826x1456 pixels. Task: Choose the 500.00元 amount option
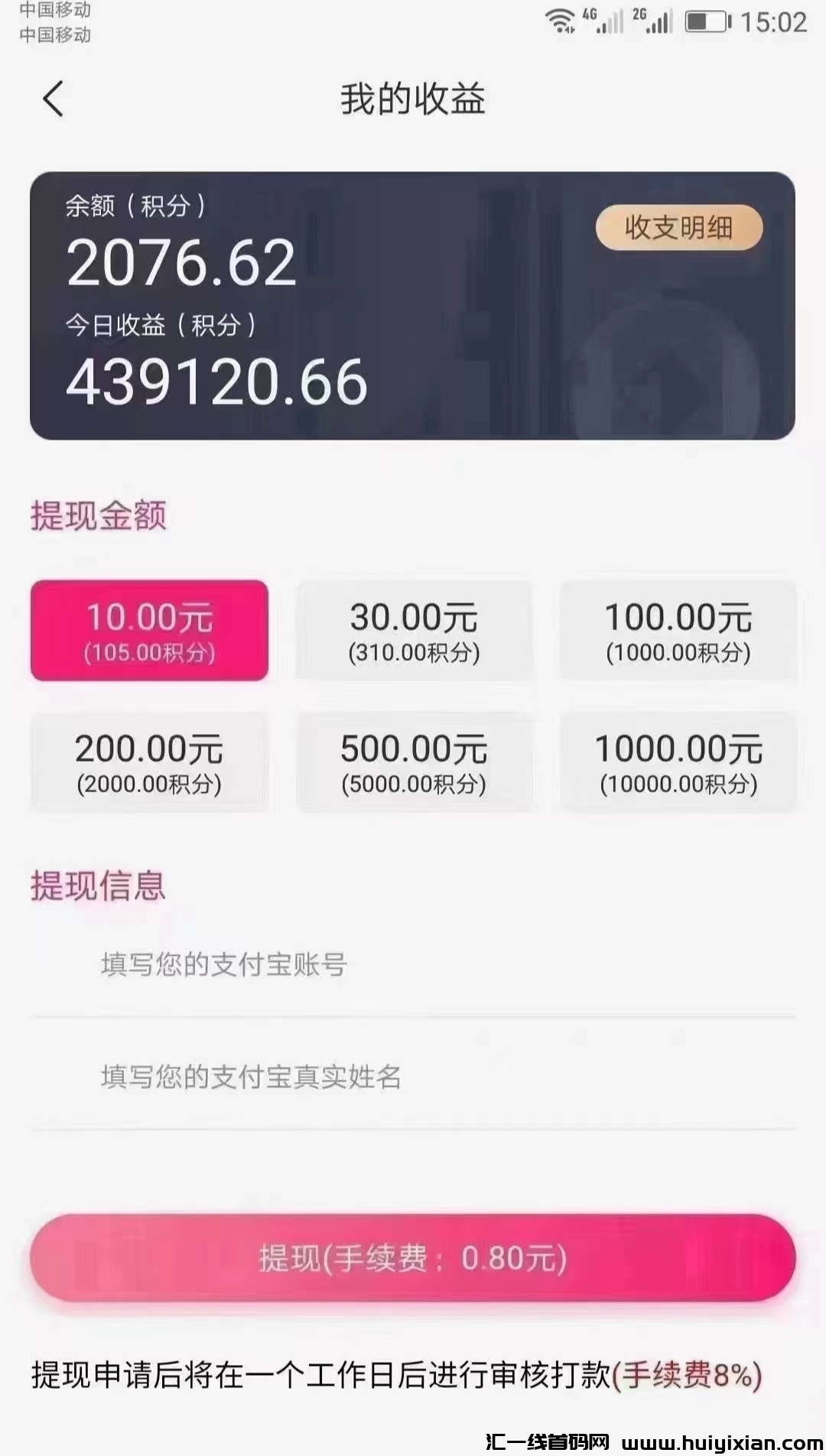pyautogui.click(x=414, y=762)
